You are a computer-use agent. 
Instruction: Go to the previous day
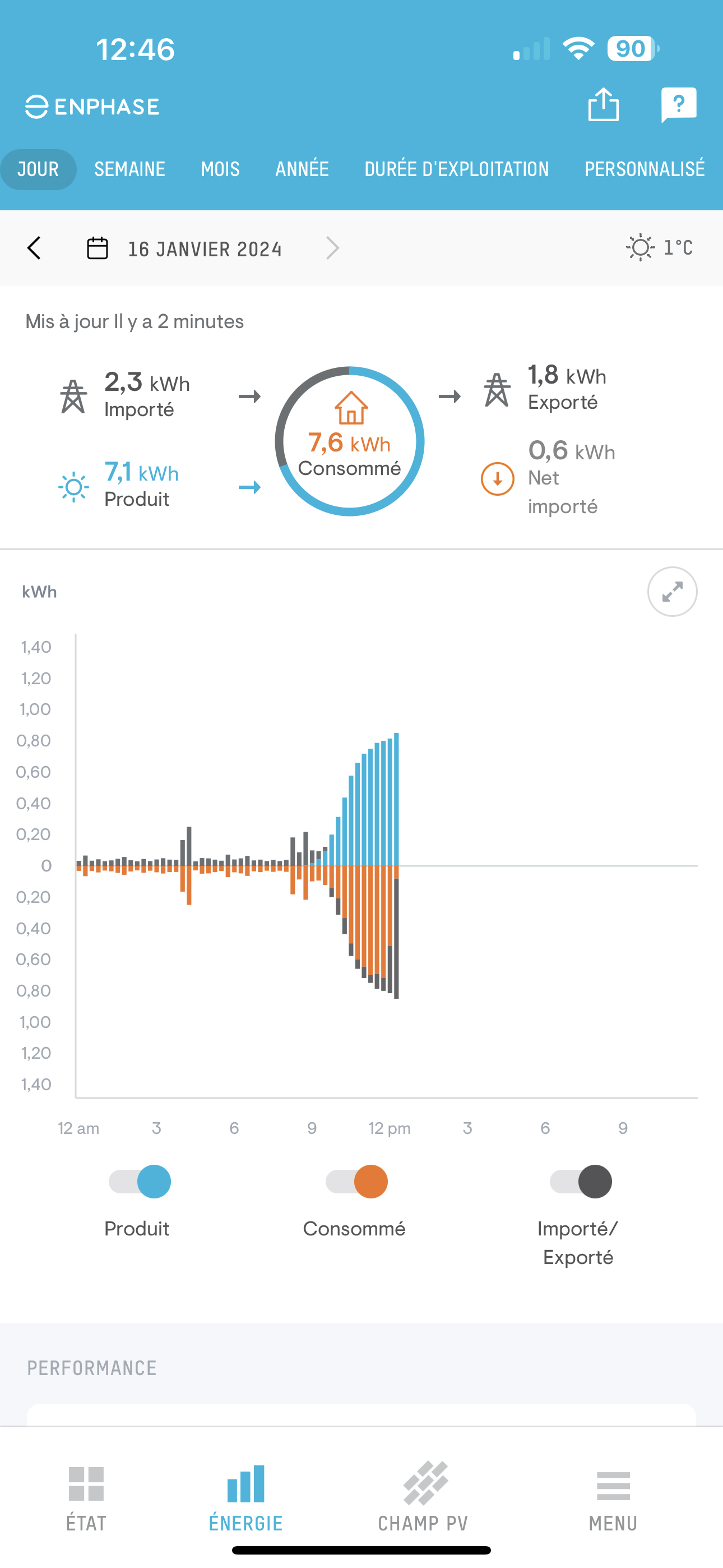tap(35, 248)
